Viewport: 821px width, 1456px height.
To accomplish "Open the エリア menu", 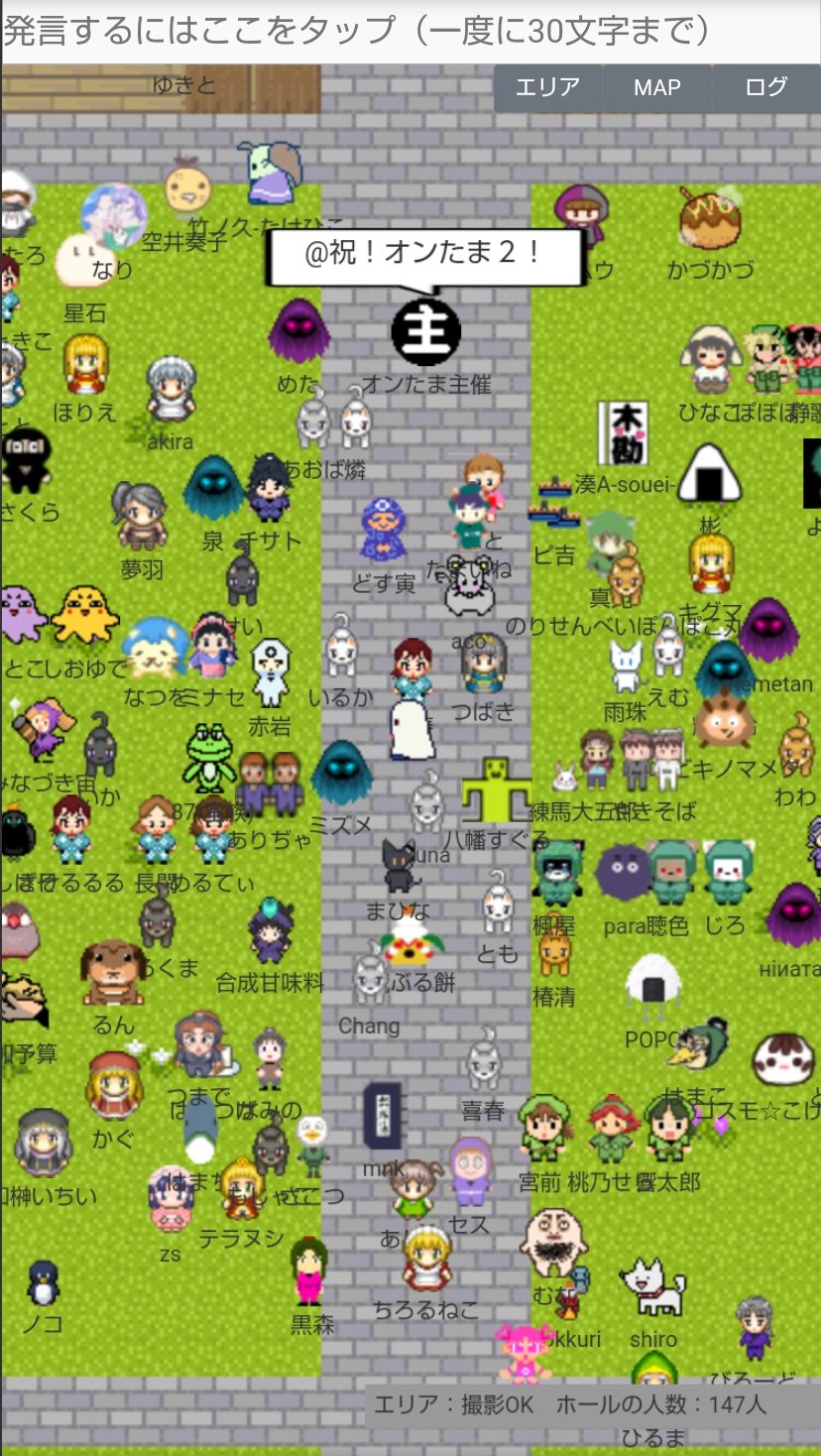I will click(547, 88).
